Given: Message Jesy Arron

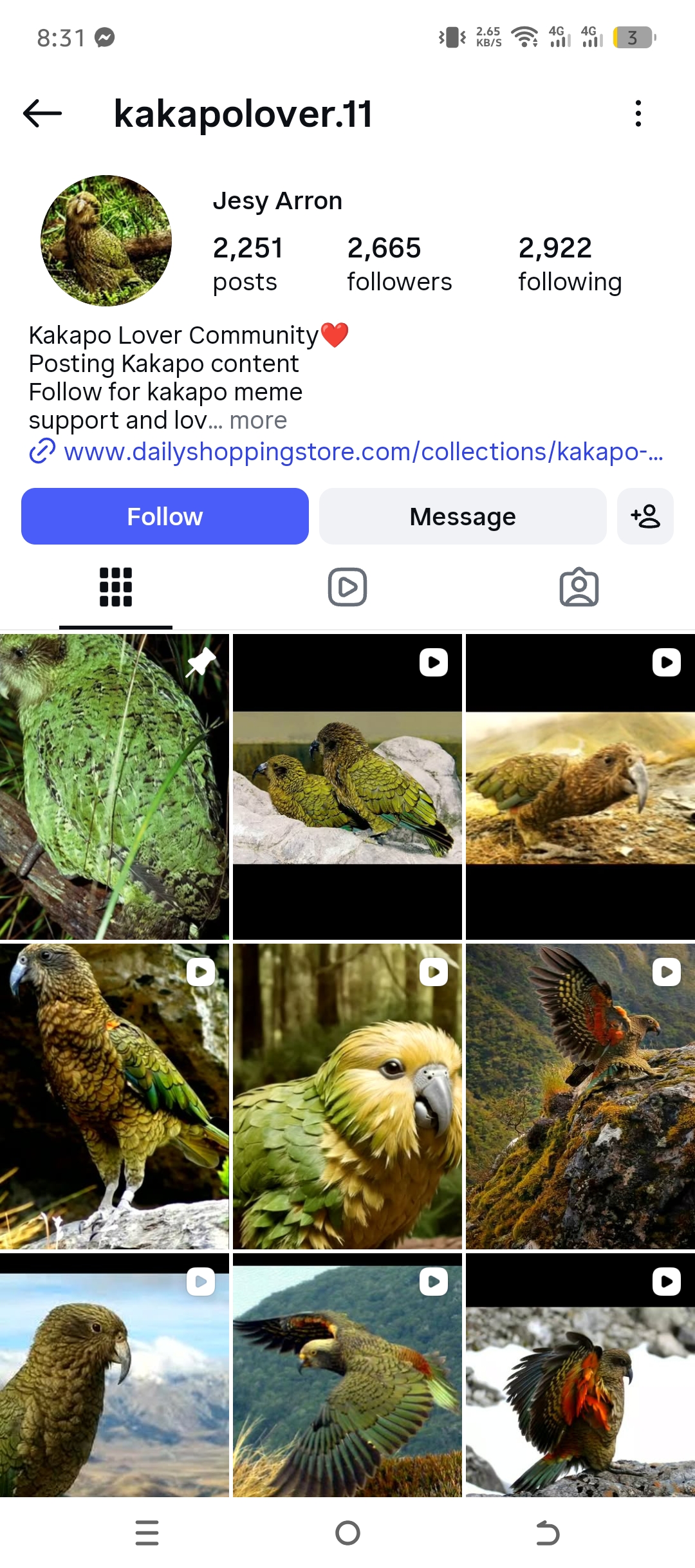Looking at the screenshot, I should coord(463,516).
